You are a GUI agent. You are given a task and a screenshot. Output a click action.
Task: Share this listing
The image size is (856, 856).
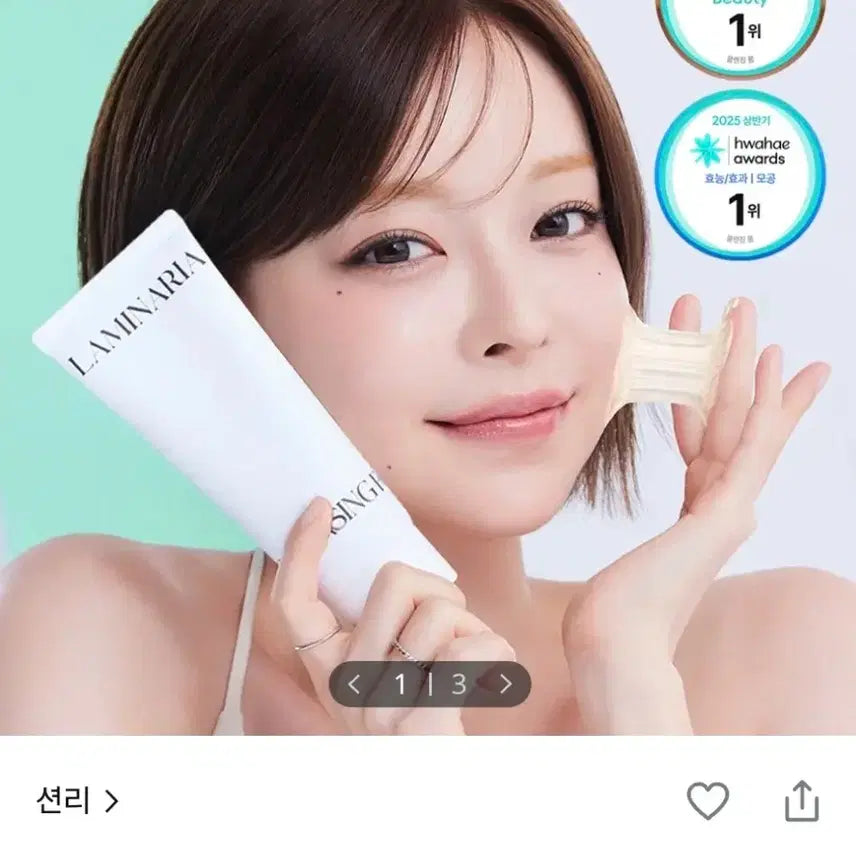coord(801,800)
